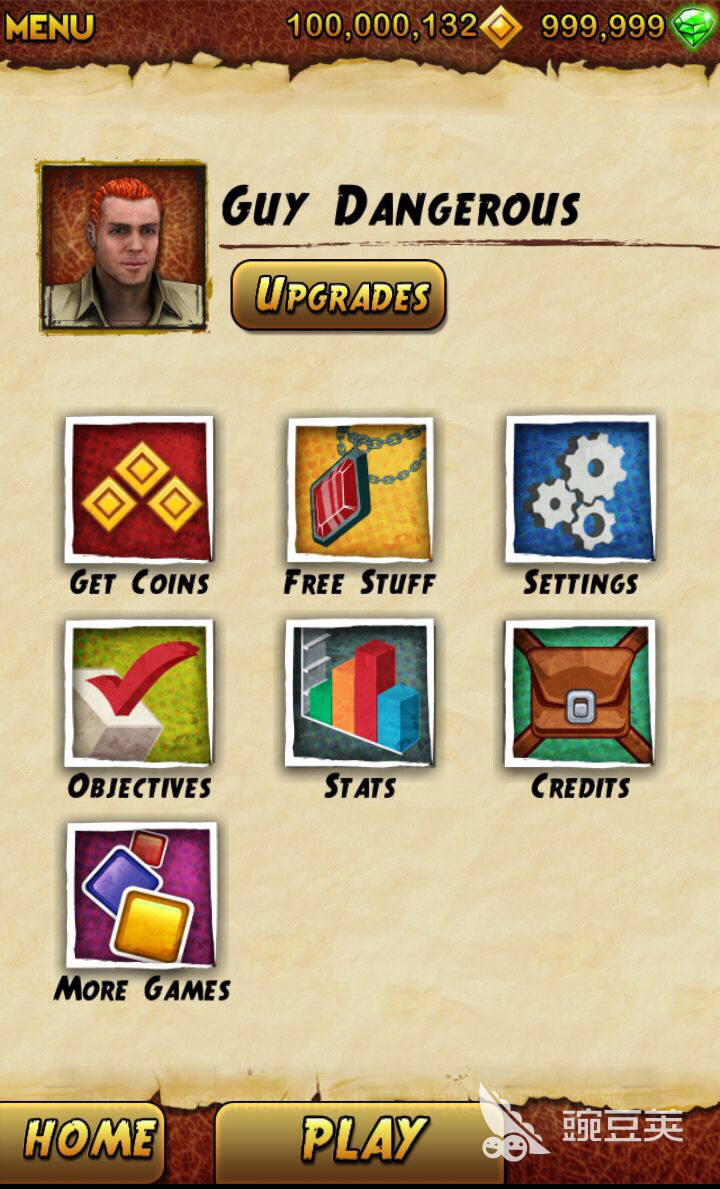Image resolution: width=720 pixels, height=1189 pixels.
Task: Open the game Settings
Action: click(x=580, y=490)
